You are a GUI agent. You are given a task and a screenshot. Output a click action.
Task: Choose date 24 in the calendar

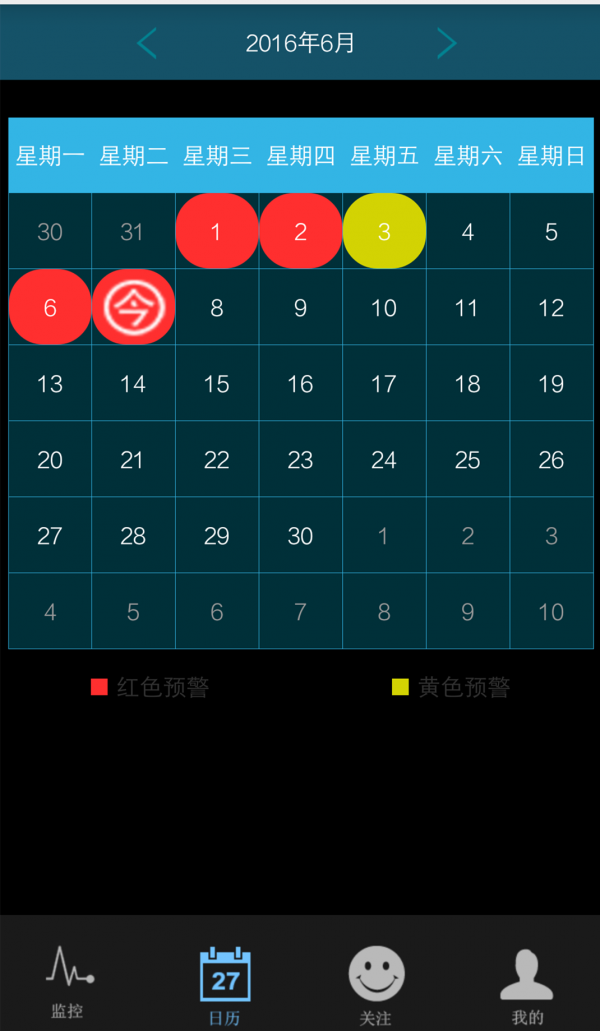[x=384, y=460]
